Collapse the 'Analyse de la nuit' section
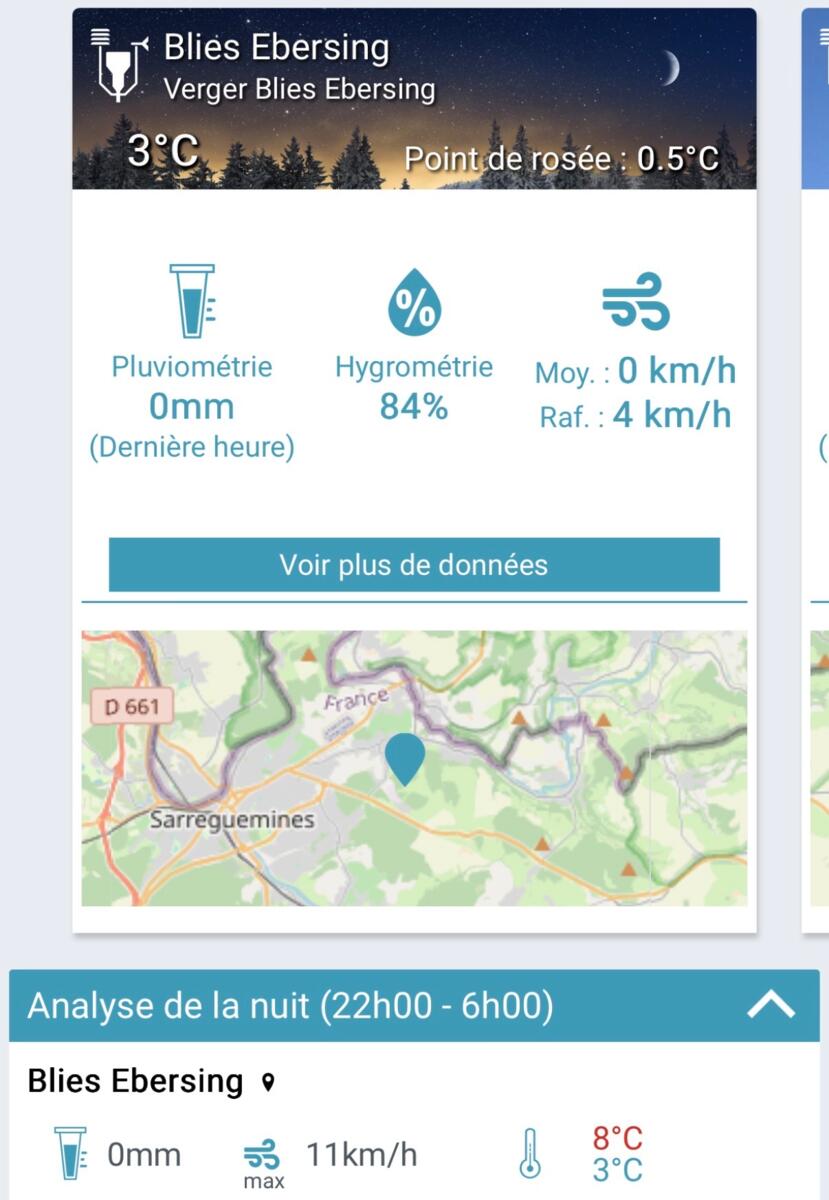Viewport: 829px width, 1200px height. (x=771, y=1006)
